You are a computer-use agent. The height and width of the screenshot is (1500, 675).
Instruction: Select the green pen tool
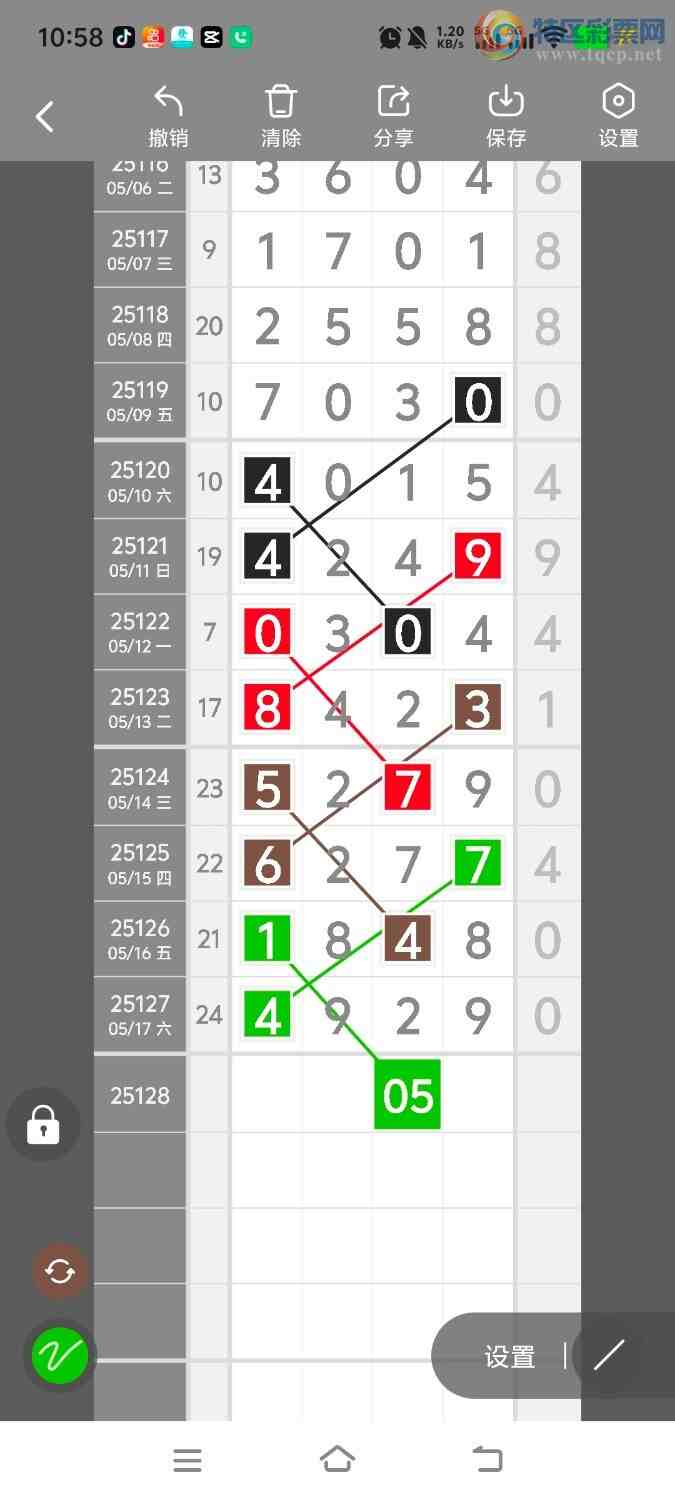(60, 1356)
